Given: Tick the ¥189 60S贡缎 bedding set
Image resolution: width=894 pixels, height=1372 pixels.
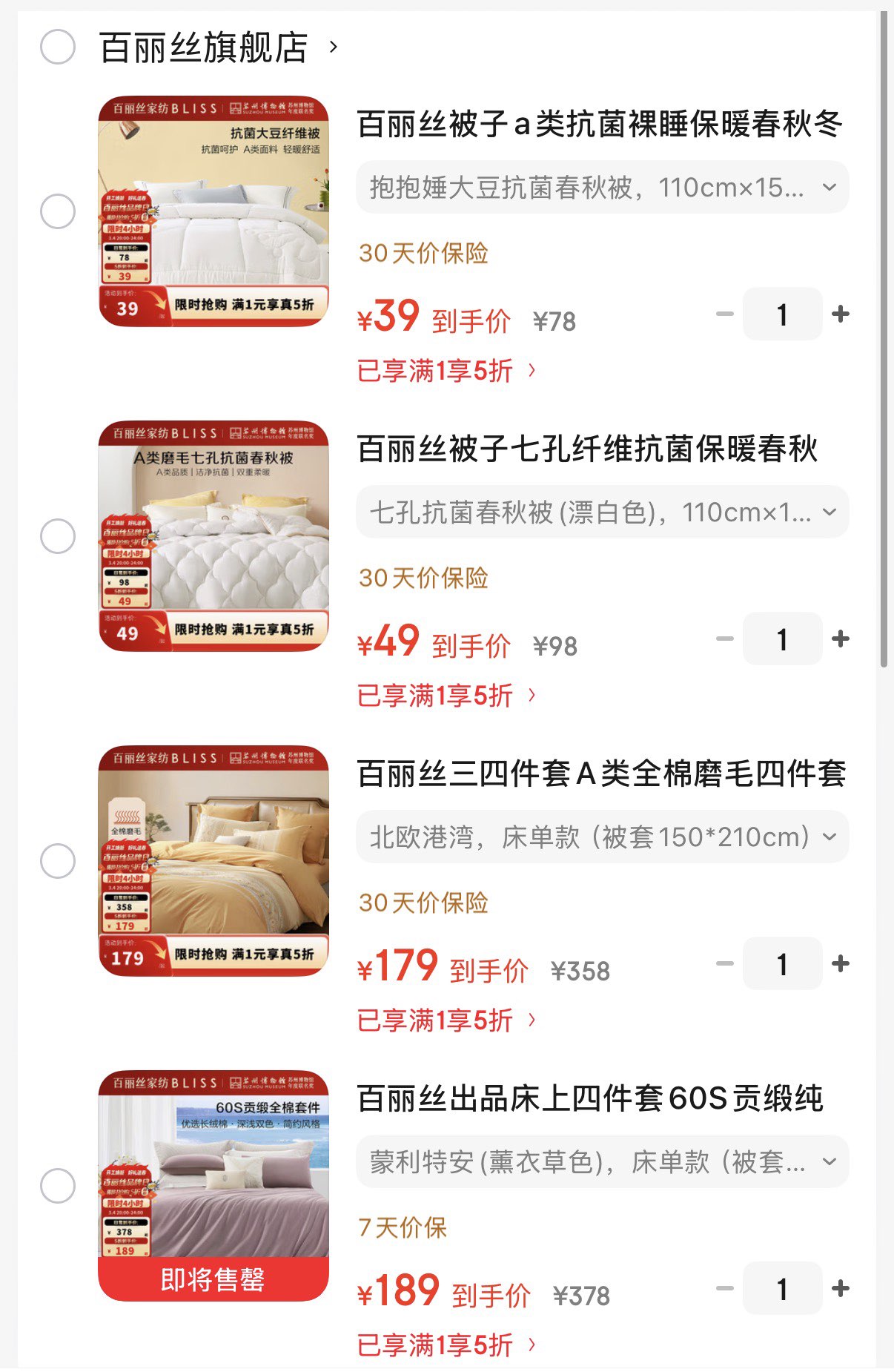Looking at the screenshot, I should 57,1186.
